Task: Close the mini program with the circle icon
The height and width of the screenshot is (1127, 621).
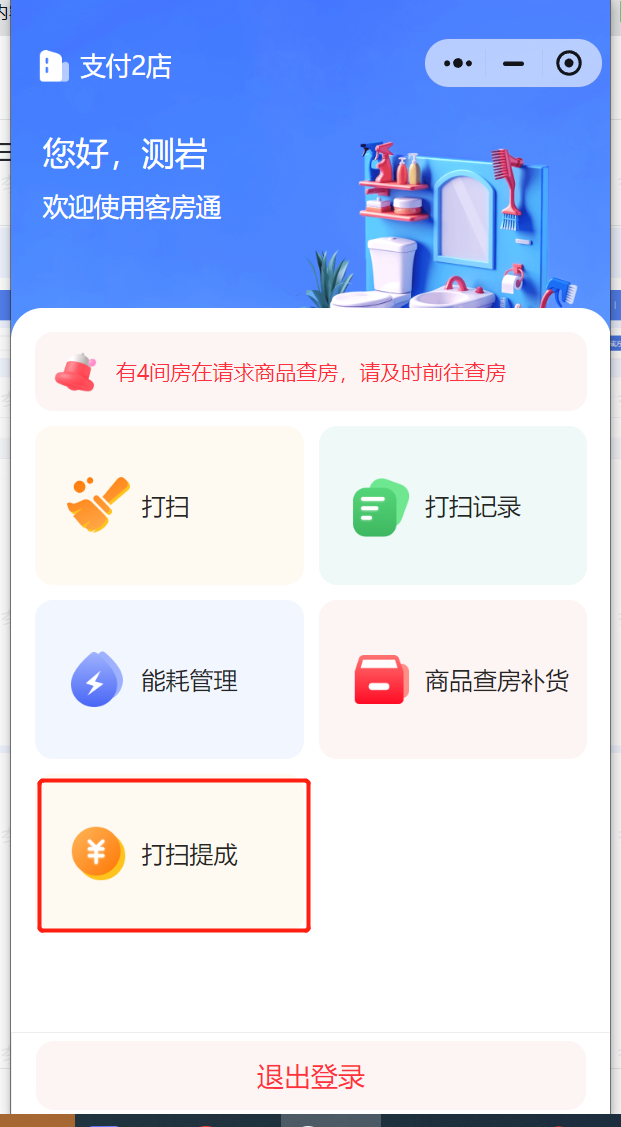Action: [569, 64]
